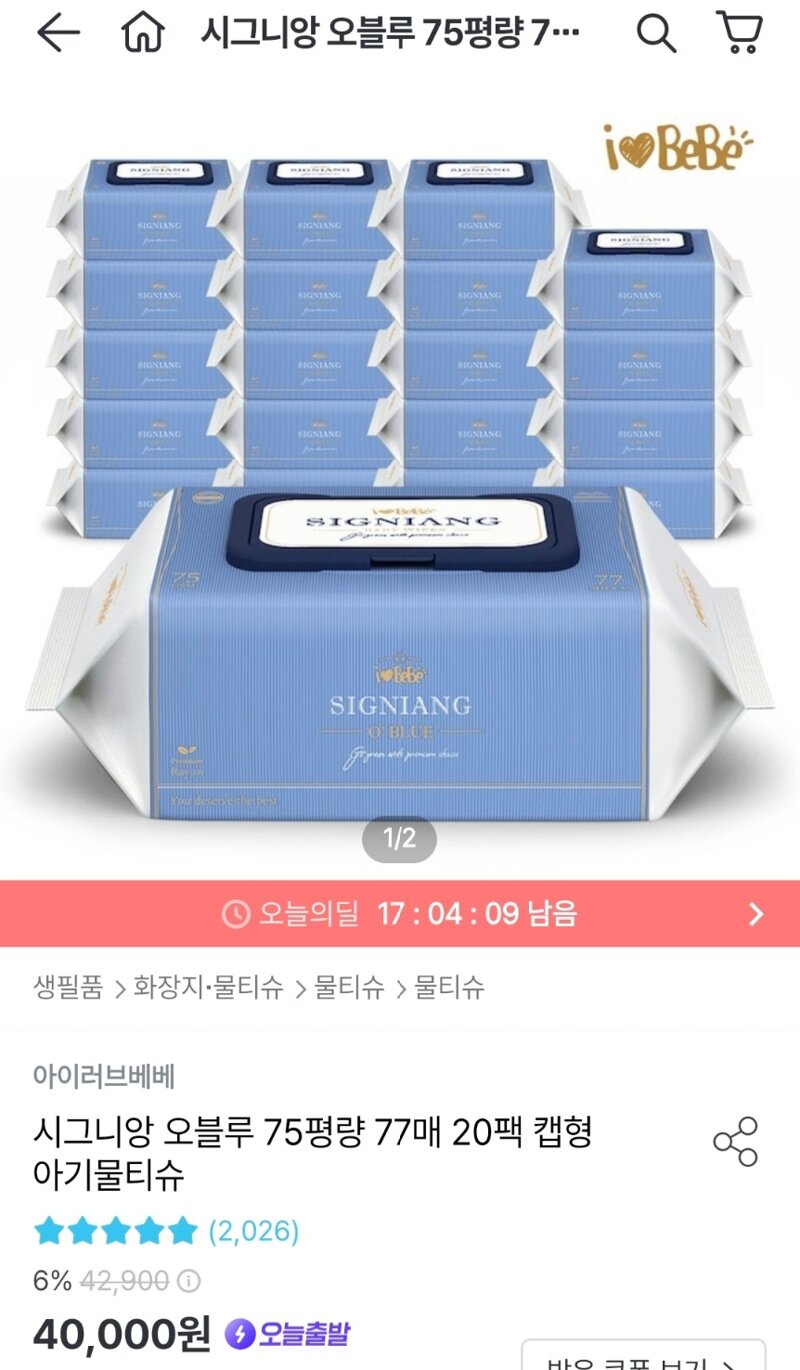Open search via the magnifier icon
Viewport: 800px width, 1370px height.
point(656,34)
